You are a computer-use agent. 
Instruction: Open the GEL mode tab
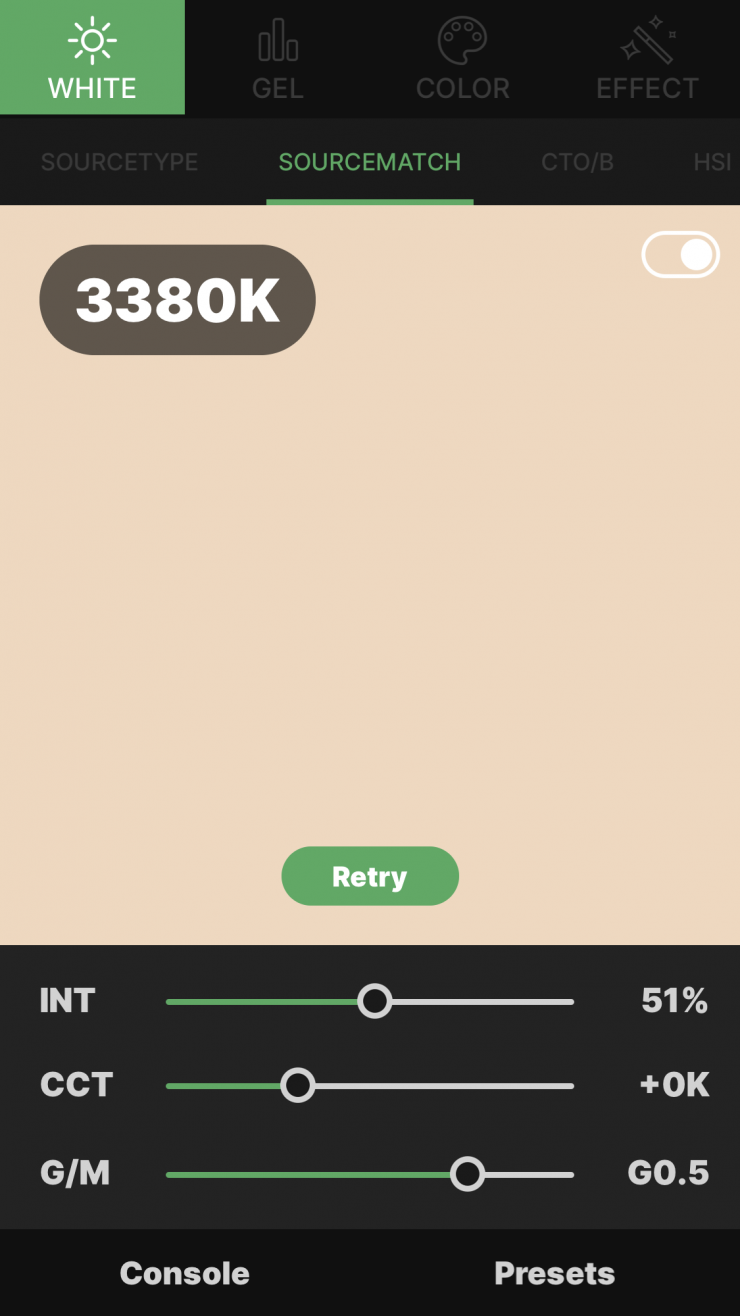tap(277, 57)
